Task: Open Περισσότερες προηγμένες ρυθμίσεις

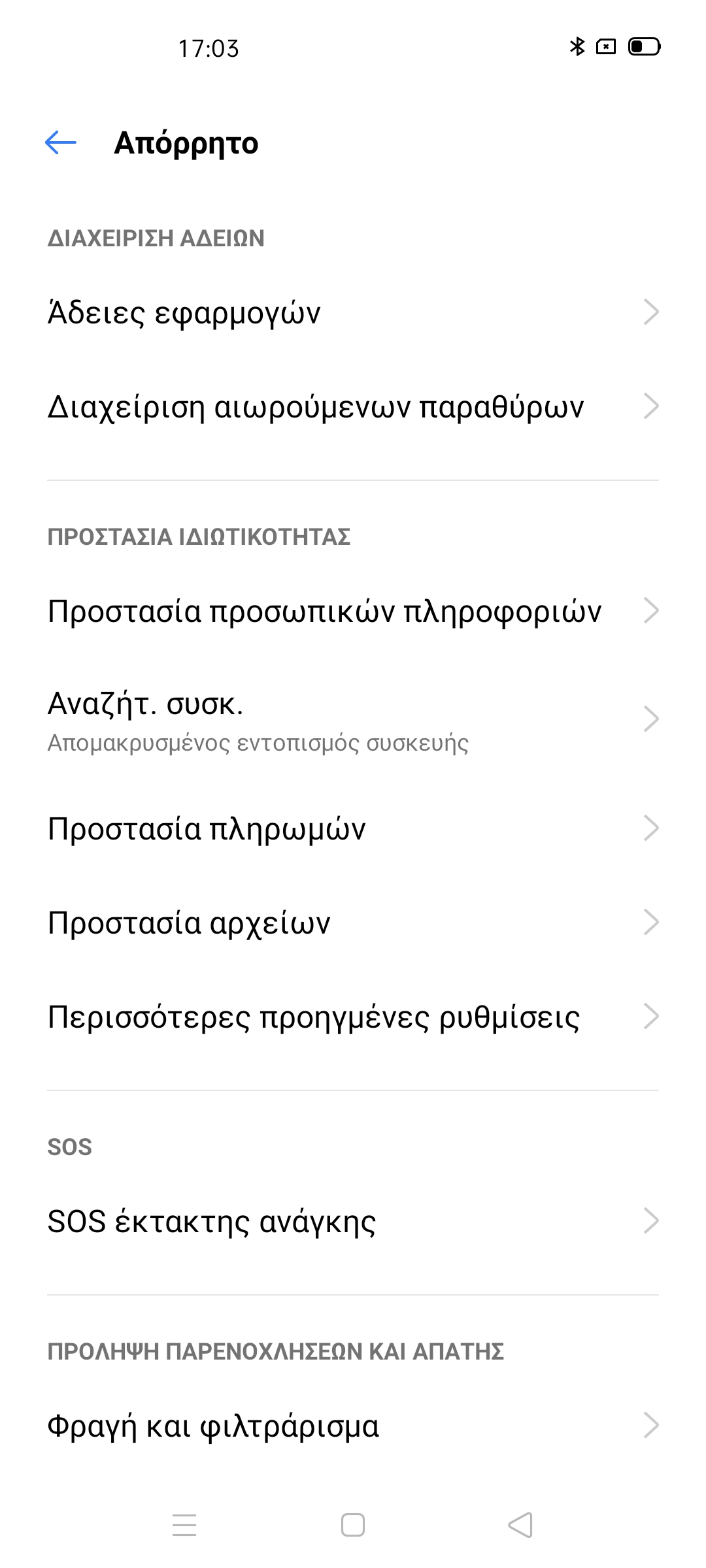Action: click(x=353, y=1017)
